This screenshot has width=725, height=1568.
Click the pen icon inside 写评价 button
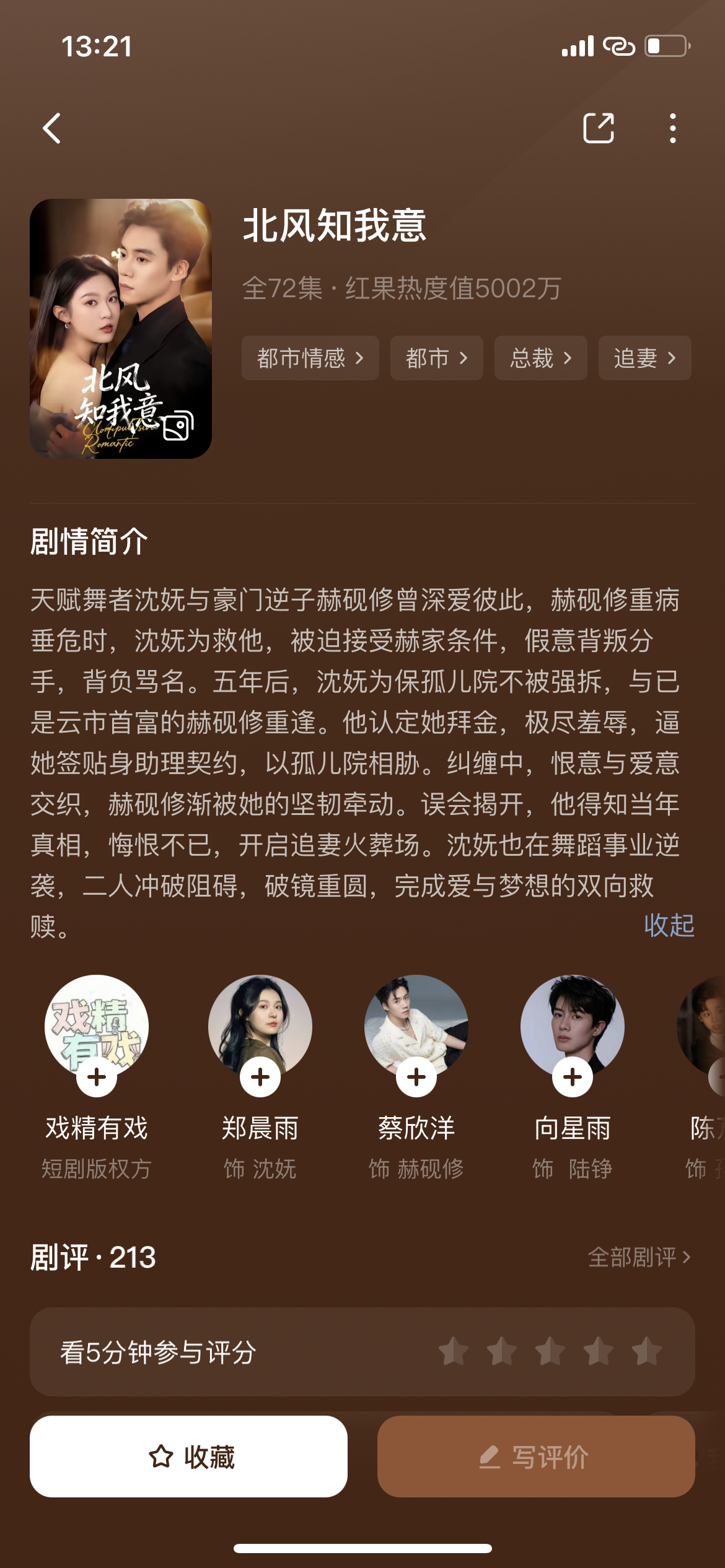[490, 1458]
